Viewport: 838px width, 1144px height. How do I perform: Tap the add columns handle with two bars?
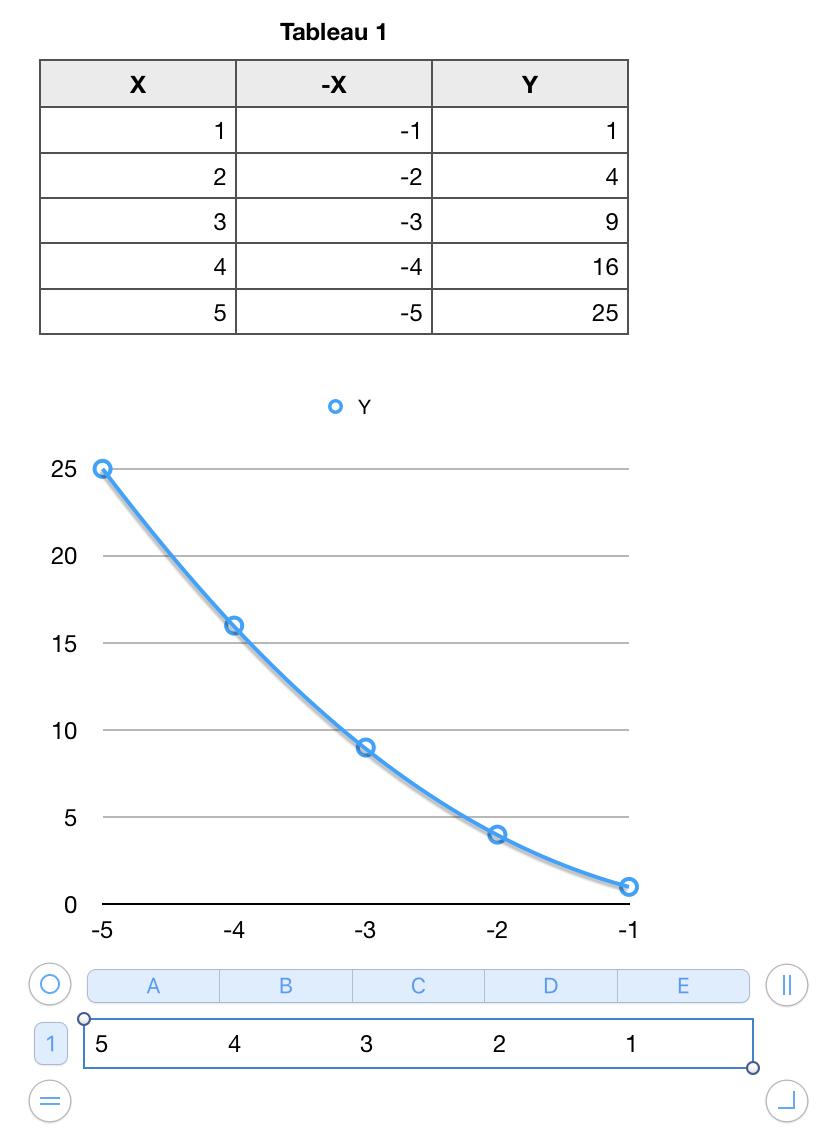click(x=786, y=986)
